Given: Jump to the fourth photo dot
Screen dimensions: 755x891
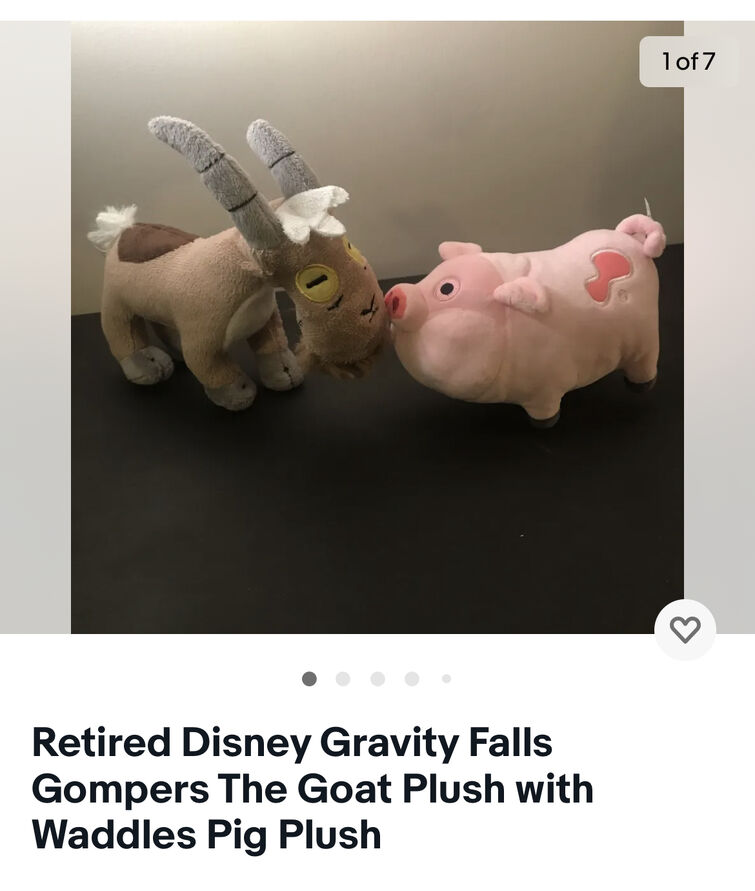Looking at the screenshot, I should click(x=411, y=679).
